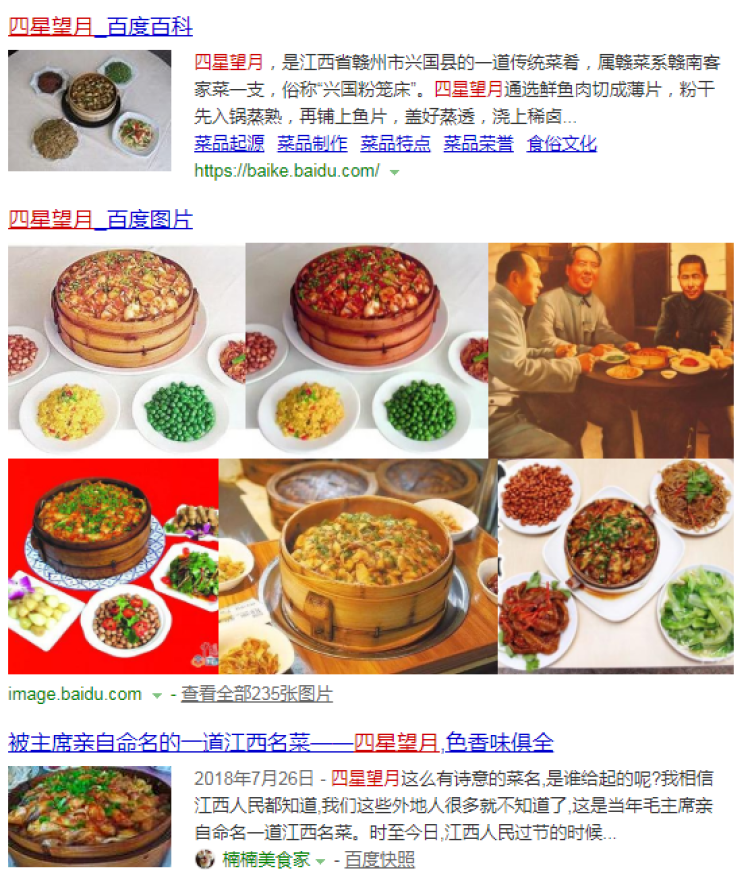Open the 百度快照 cached page link
Image resolution: width=750 pixels, height=878 pixels.
tap(379, 860)
